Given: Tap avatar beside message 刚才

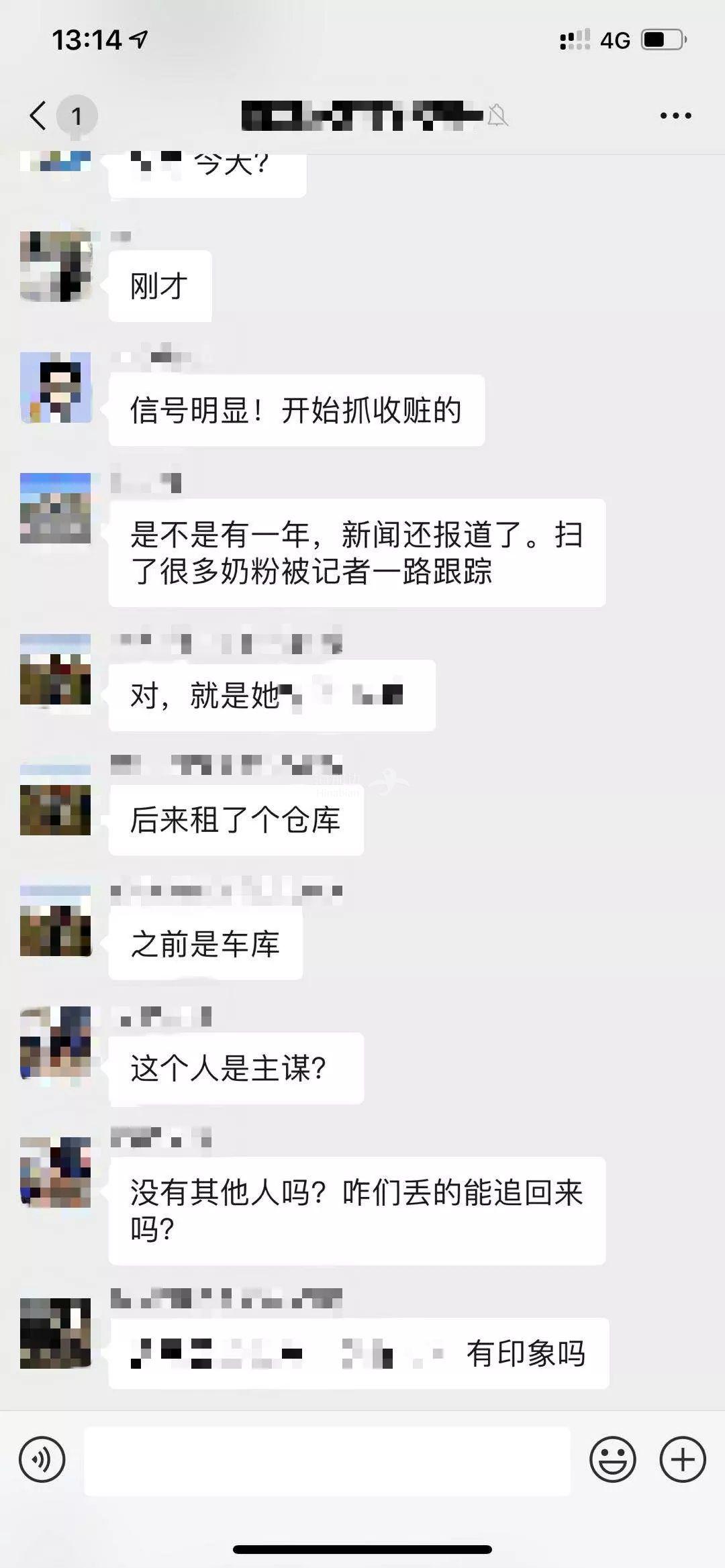Looking at the screenshot, I should tap(56, 266).
